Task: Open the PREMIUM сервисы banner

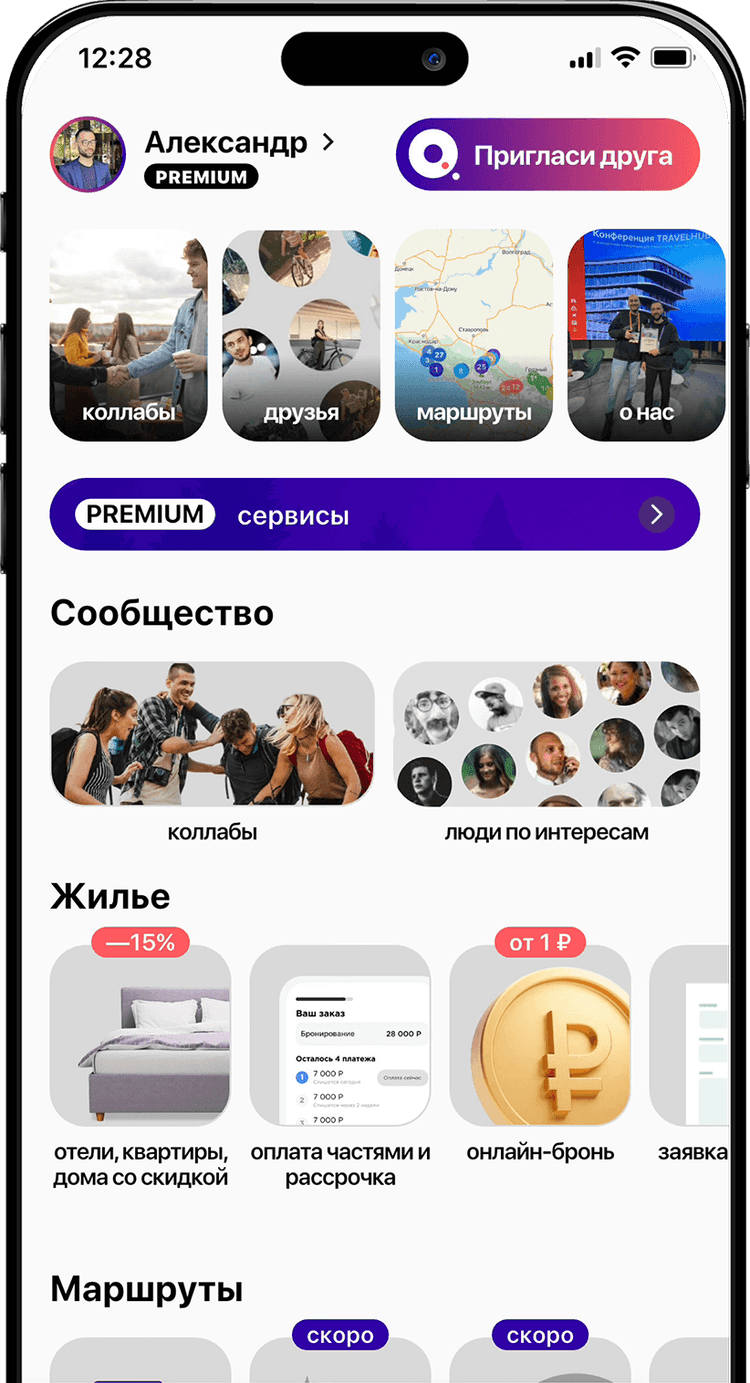Action: coord(374,515)
